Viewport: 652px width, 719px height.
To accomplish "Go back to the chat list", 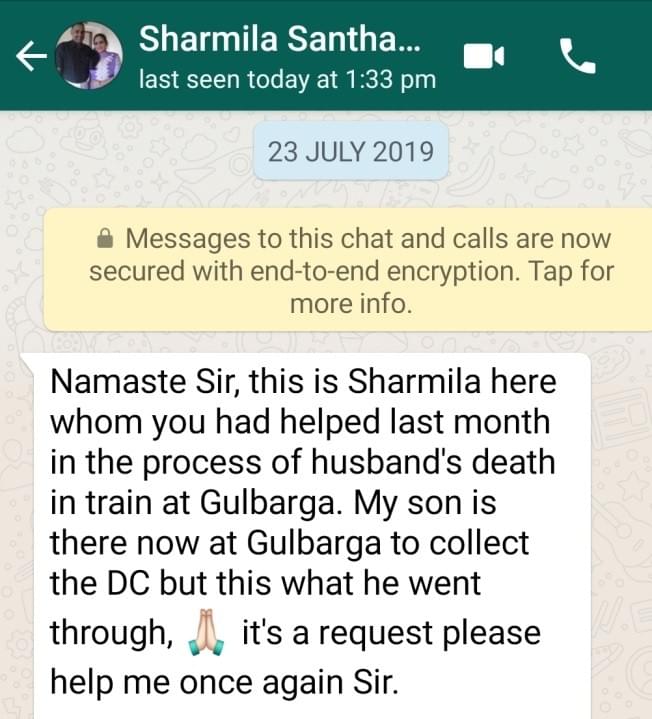I will coord(32,58).
